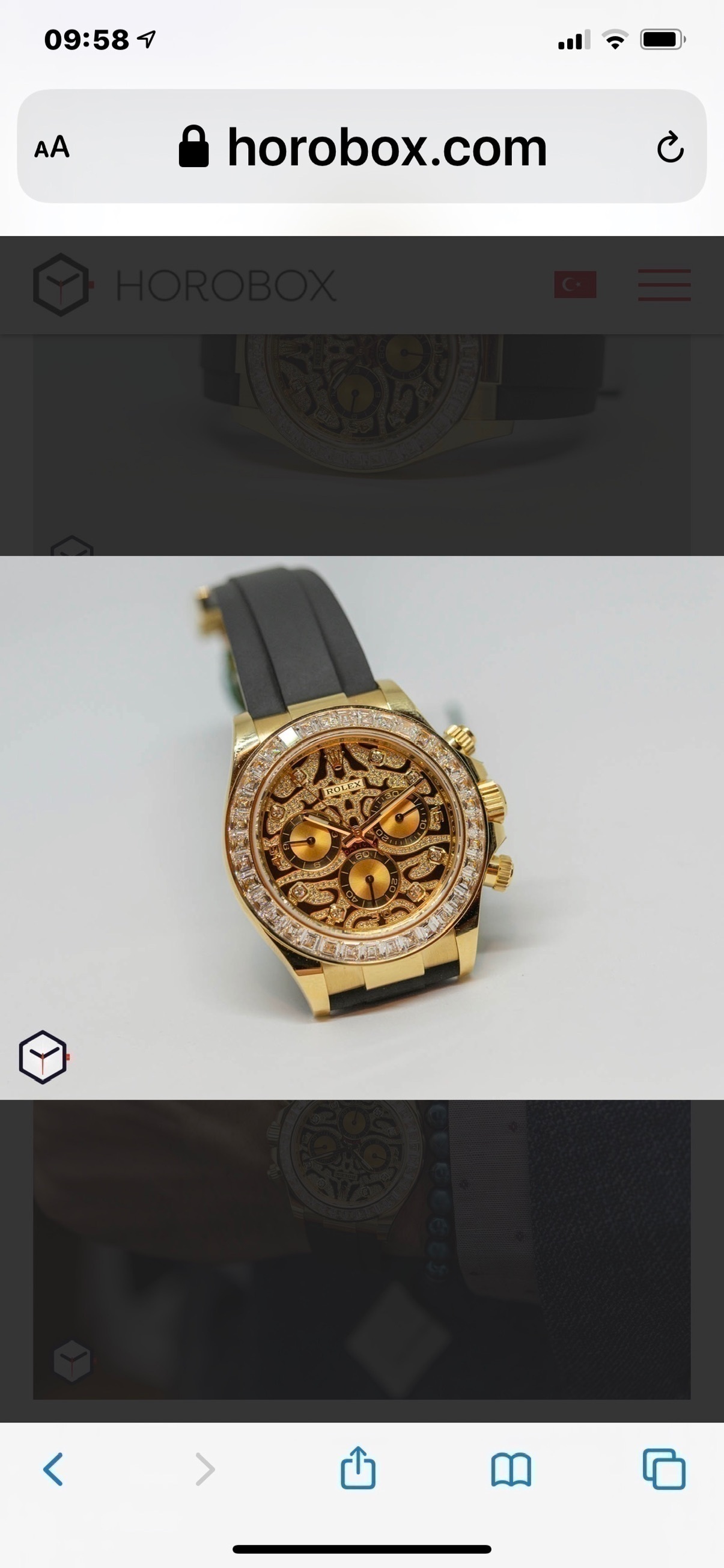724x1568 pixels.
Task: Open the Safari share sheet
Action: coord(357,1469)
